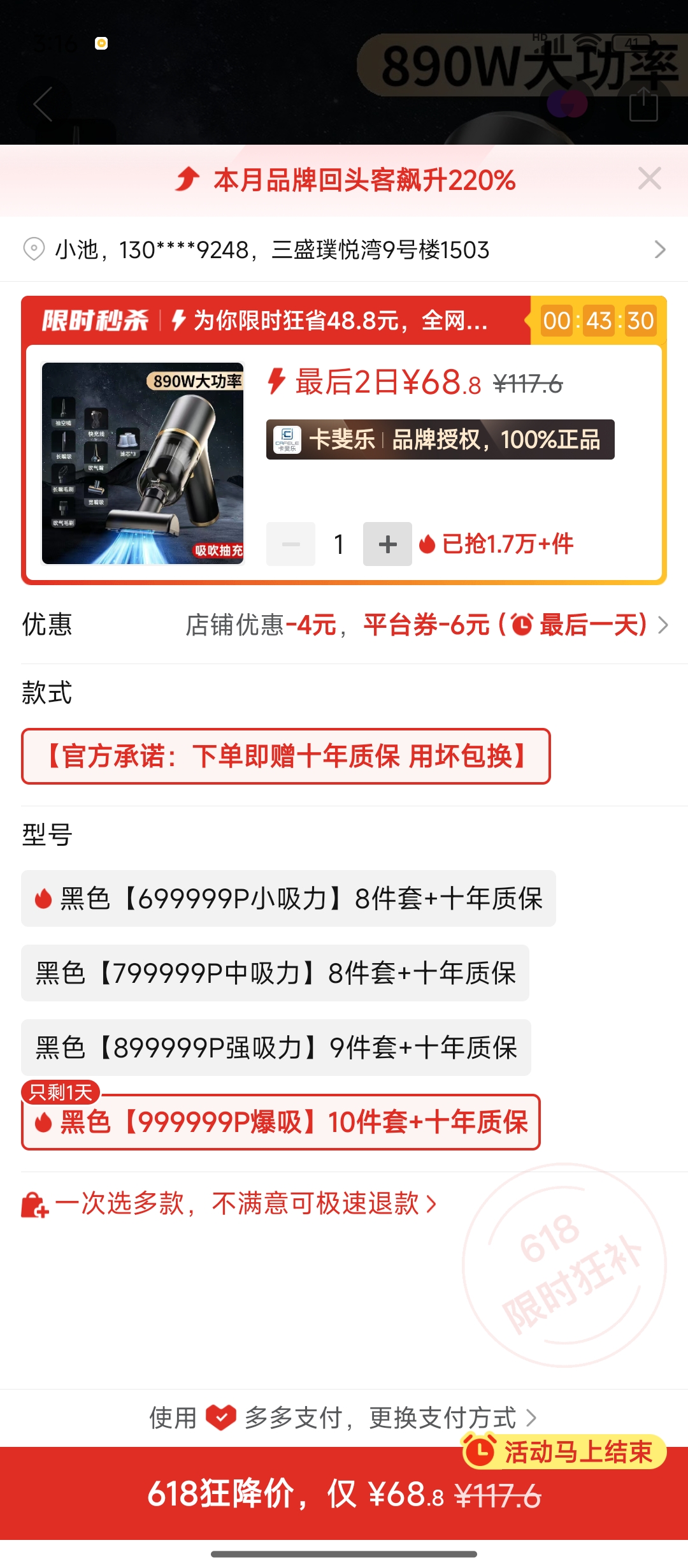
Task: Open the product thumbnail image
Action: coord(143,463)
